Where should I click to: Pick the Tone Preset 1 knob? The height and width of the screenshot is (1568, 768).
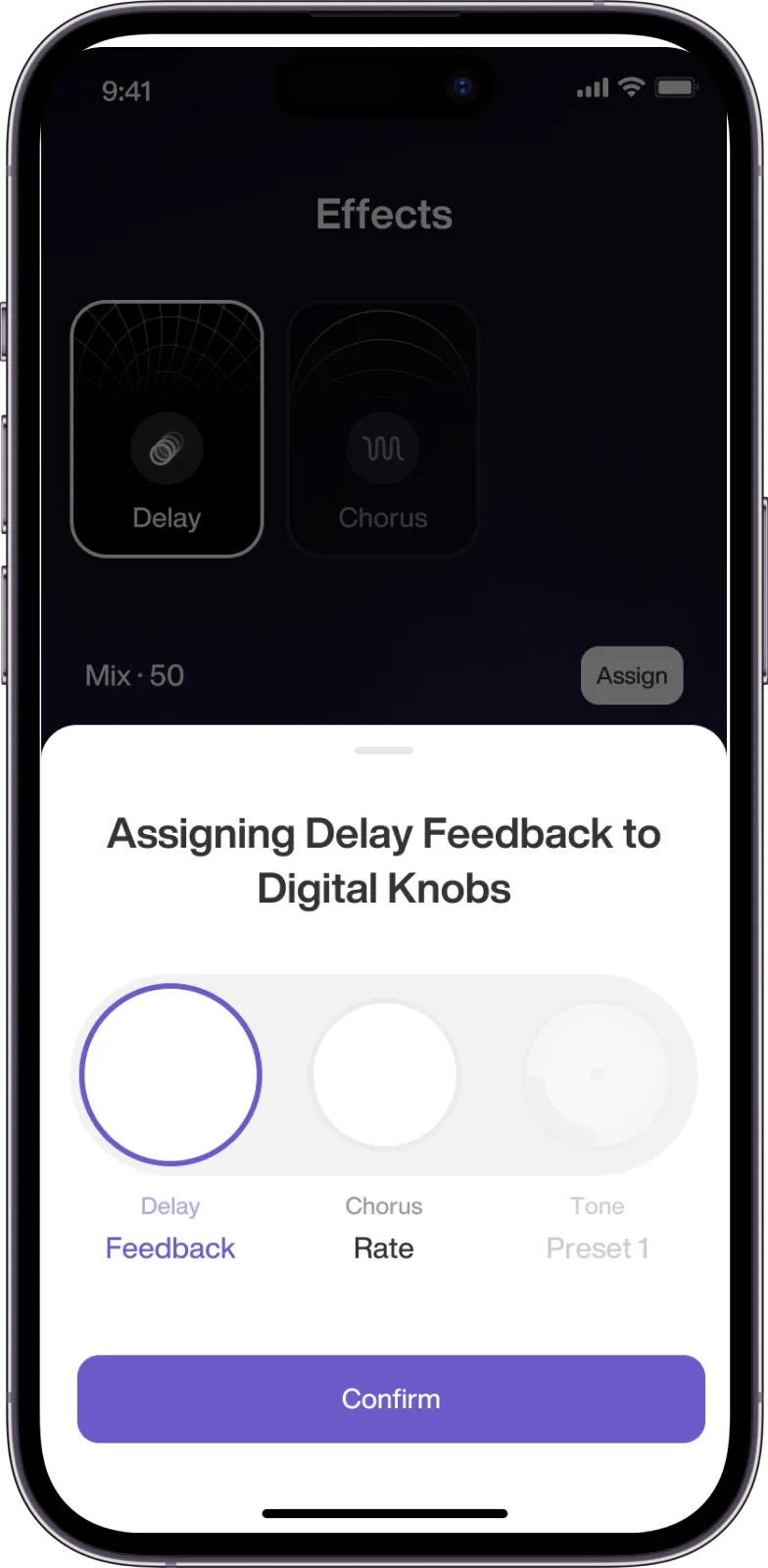pos(597,1074)
